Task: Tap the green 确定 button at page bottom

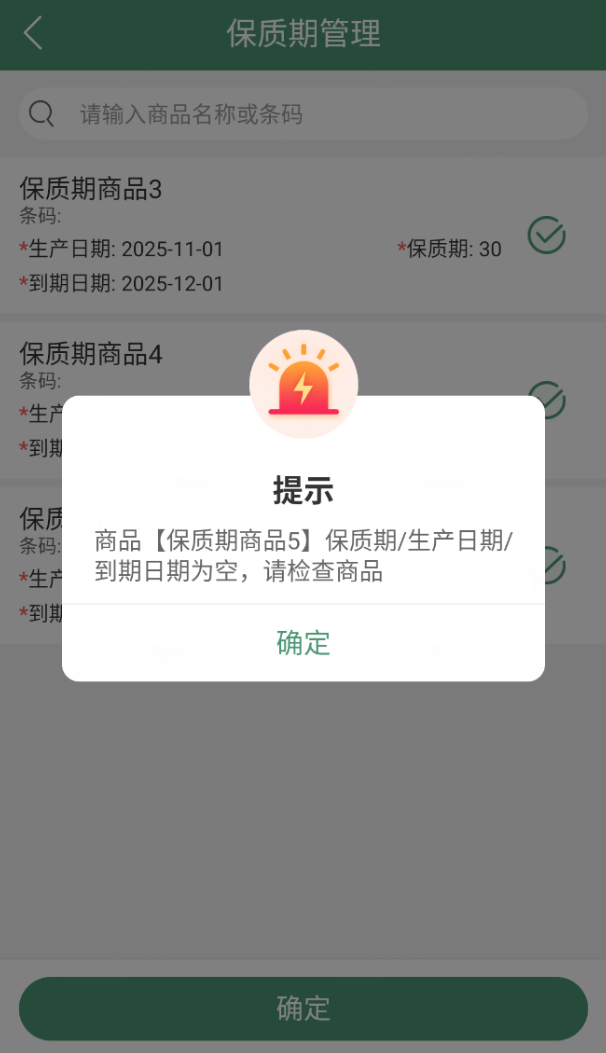Action: coord(303,1008)
